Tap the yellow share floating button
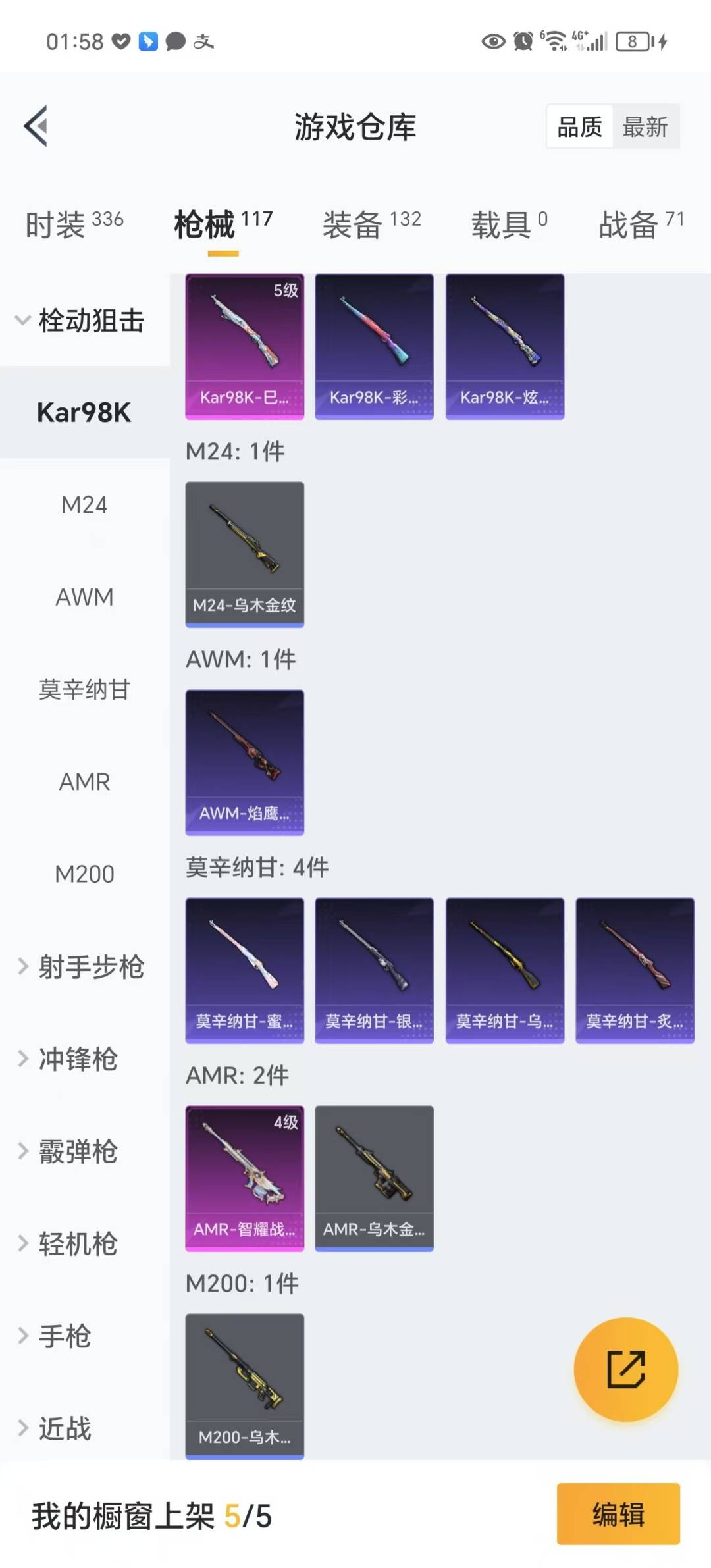Image resolution: width=711 pixels, height=1568 pixels. (625, 1369)
